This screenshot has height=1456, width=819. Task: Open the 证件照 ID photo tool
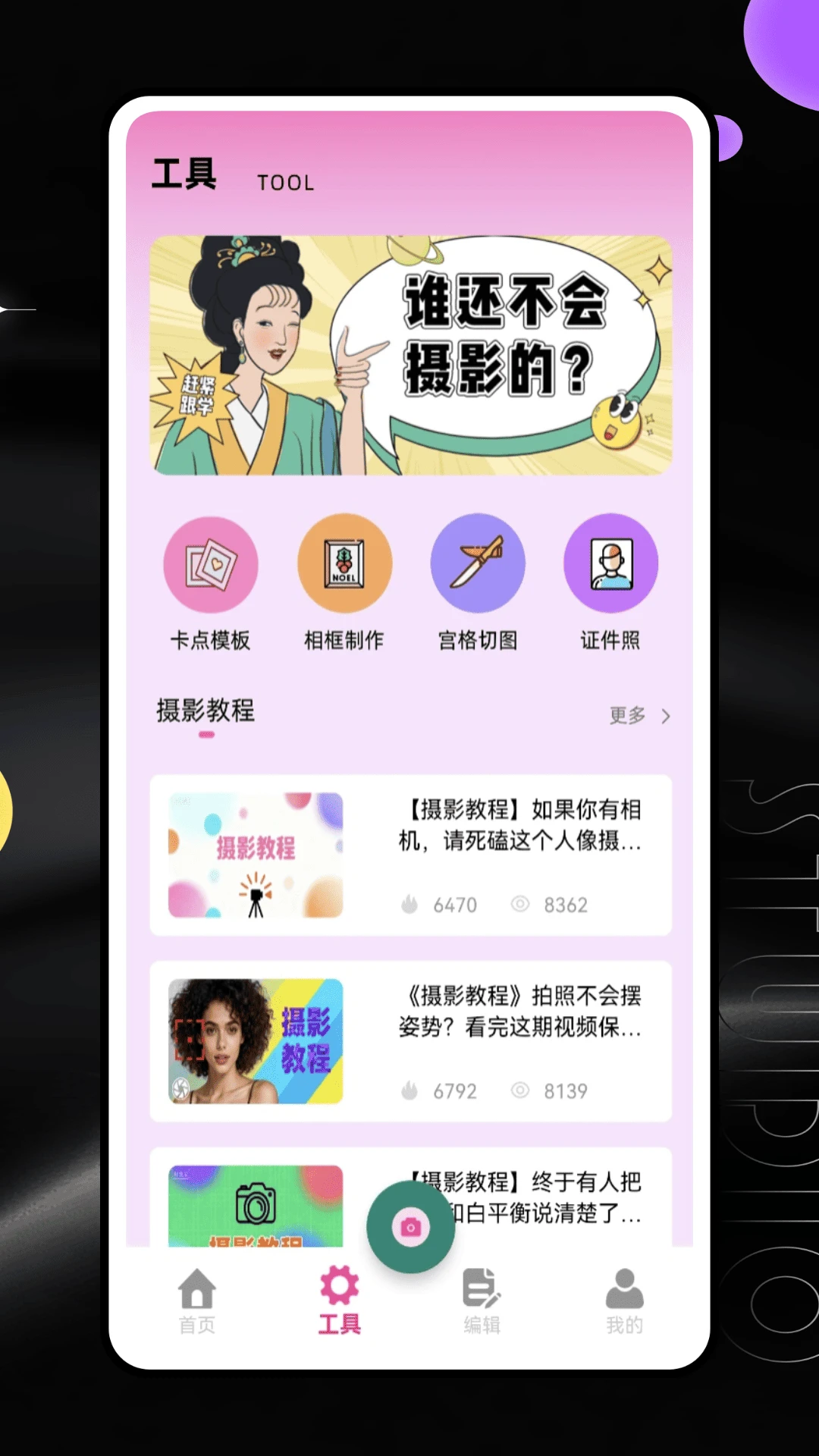pyautogui.click(x=611, y=564)
